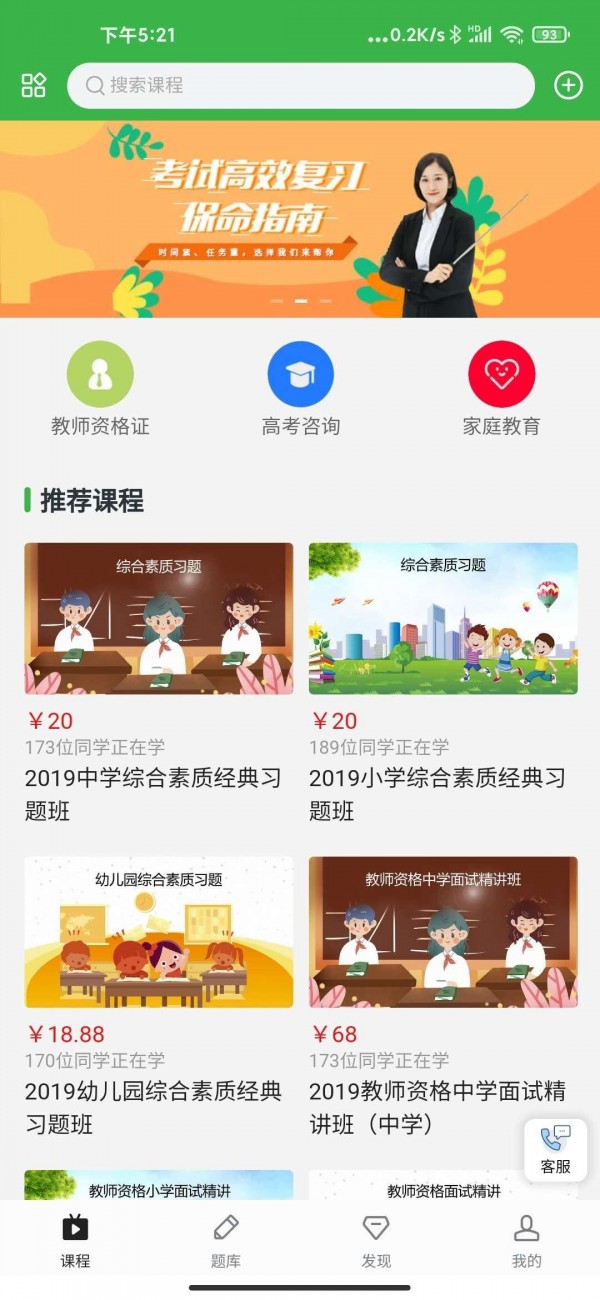The image size is (600, 1300).
Task: Switch to the 发现 tab
Action: 376,1240
